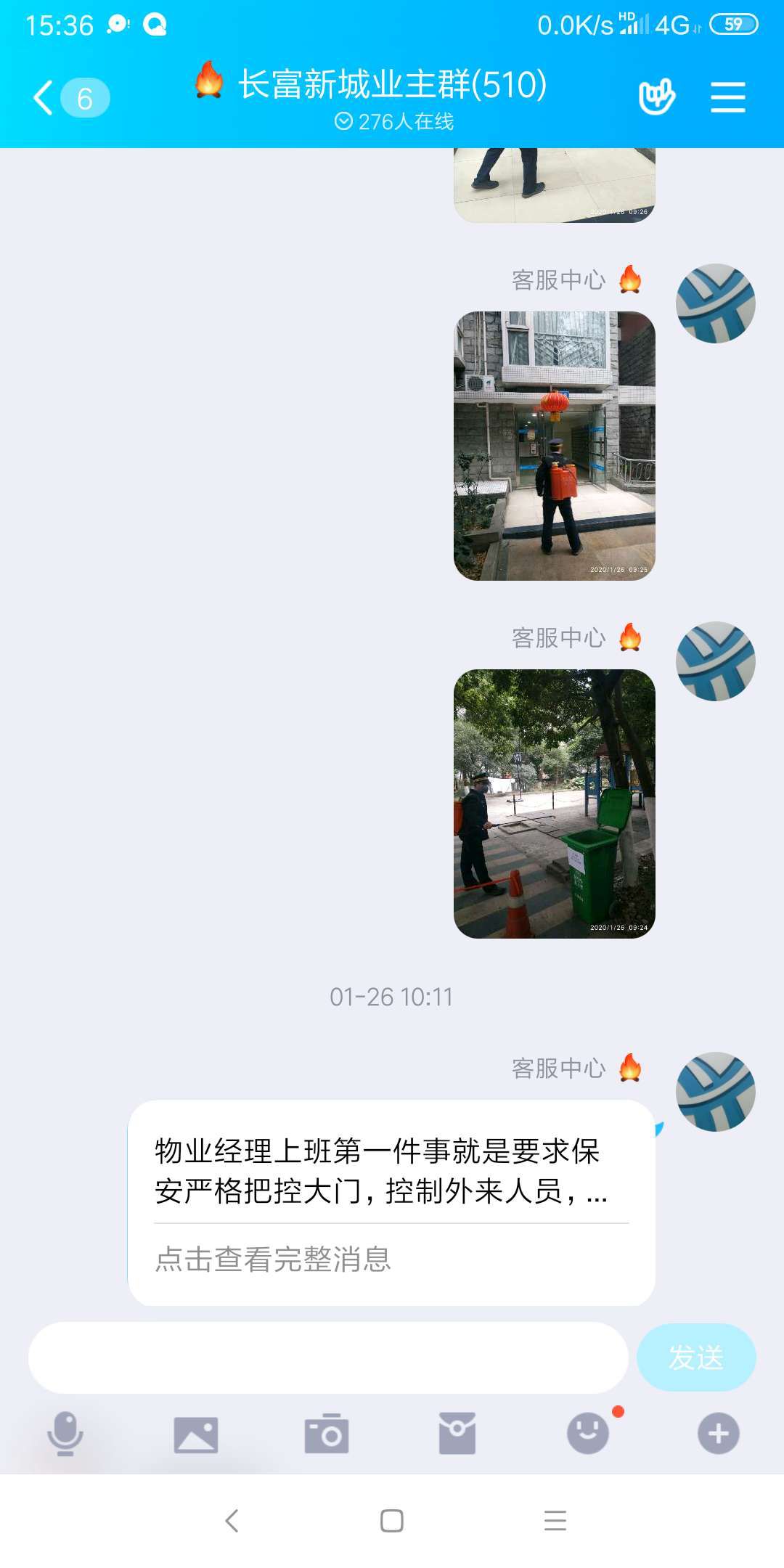This screenshot has height=1568, width=784.
Task: Open recent apps from navigation bar
Action: tap(555, 1520)
